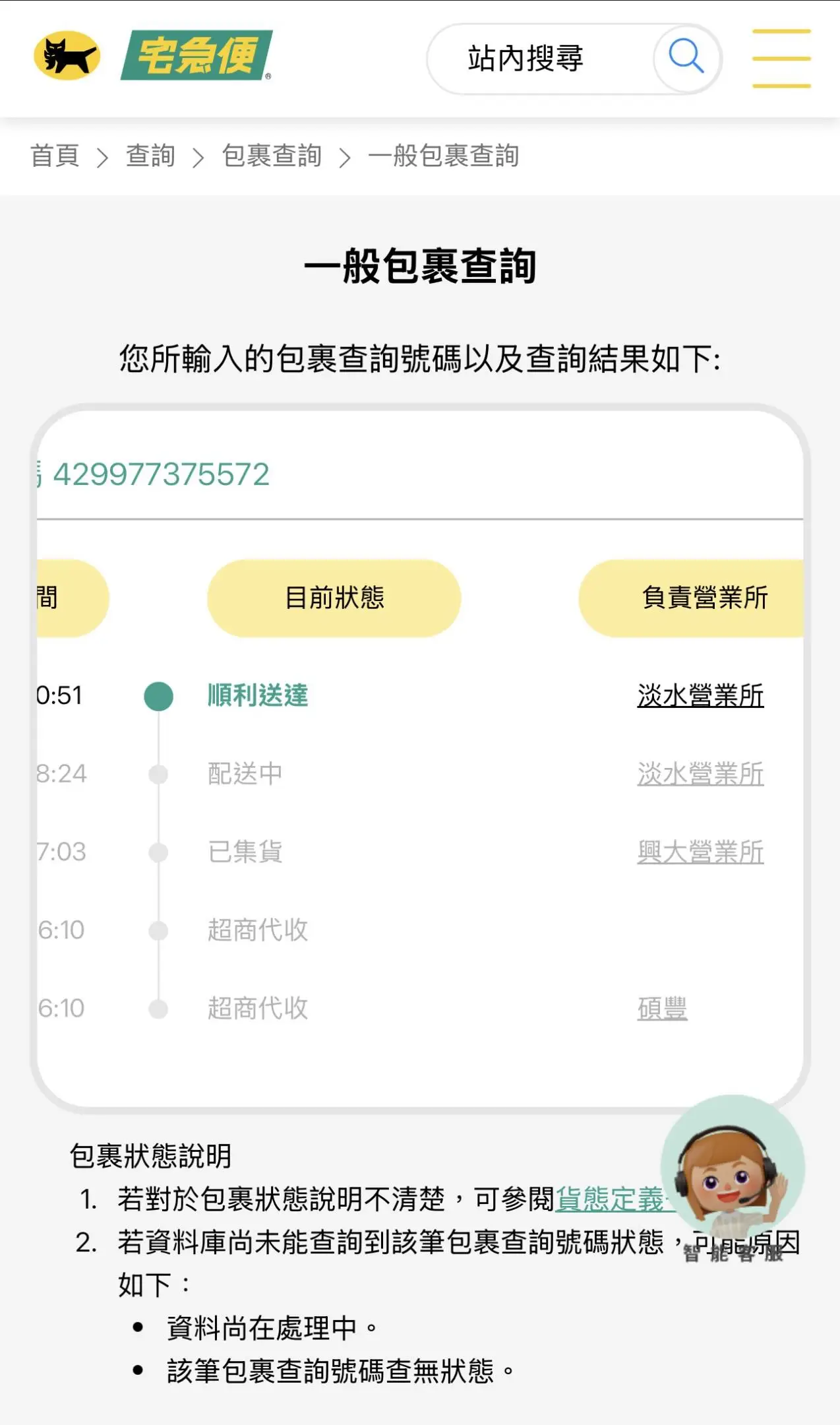Open 包裹查詢 breadcrumb link

tap(272, 156)
